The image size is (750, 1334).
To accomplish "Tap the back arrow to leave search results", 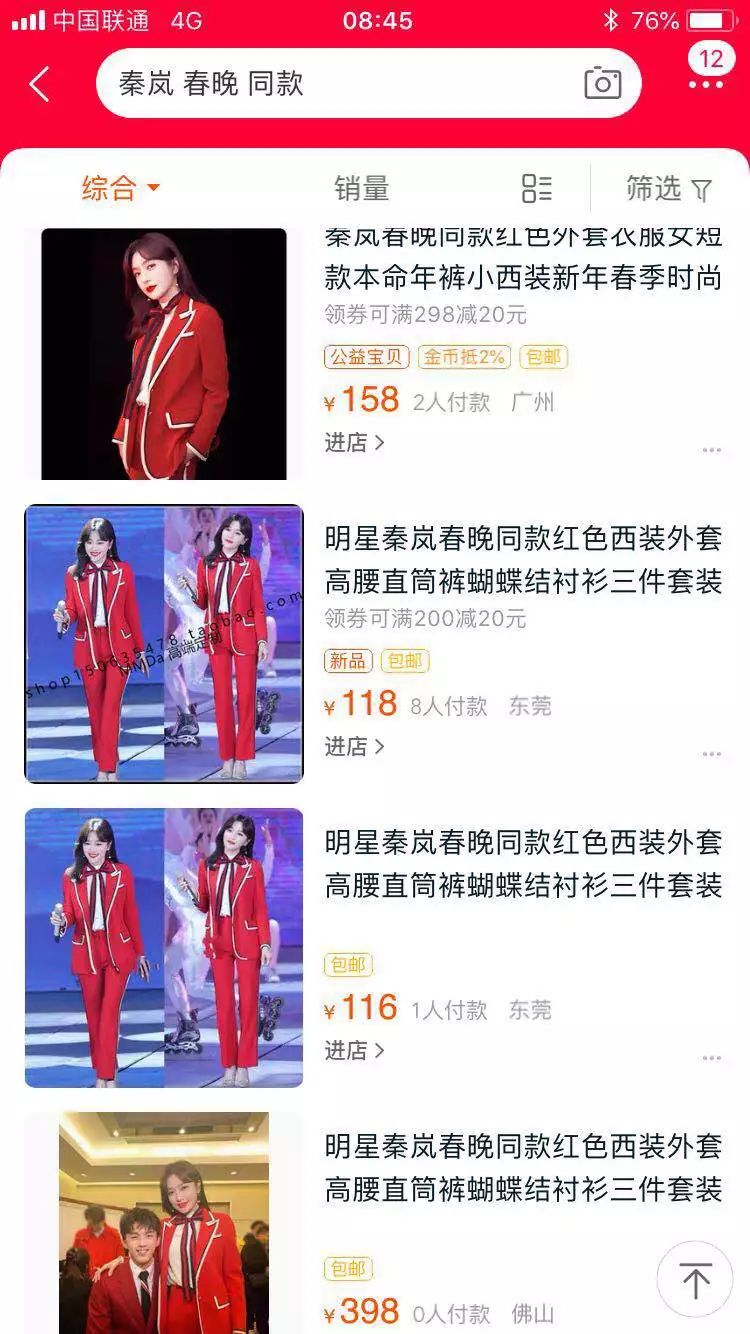I will (38, 84).
